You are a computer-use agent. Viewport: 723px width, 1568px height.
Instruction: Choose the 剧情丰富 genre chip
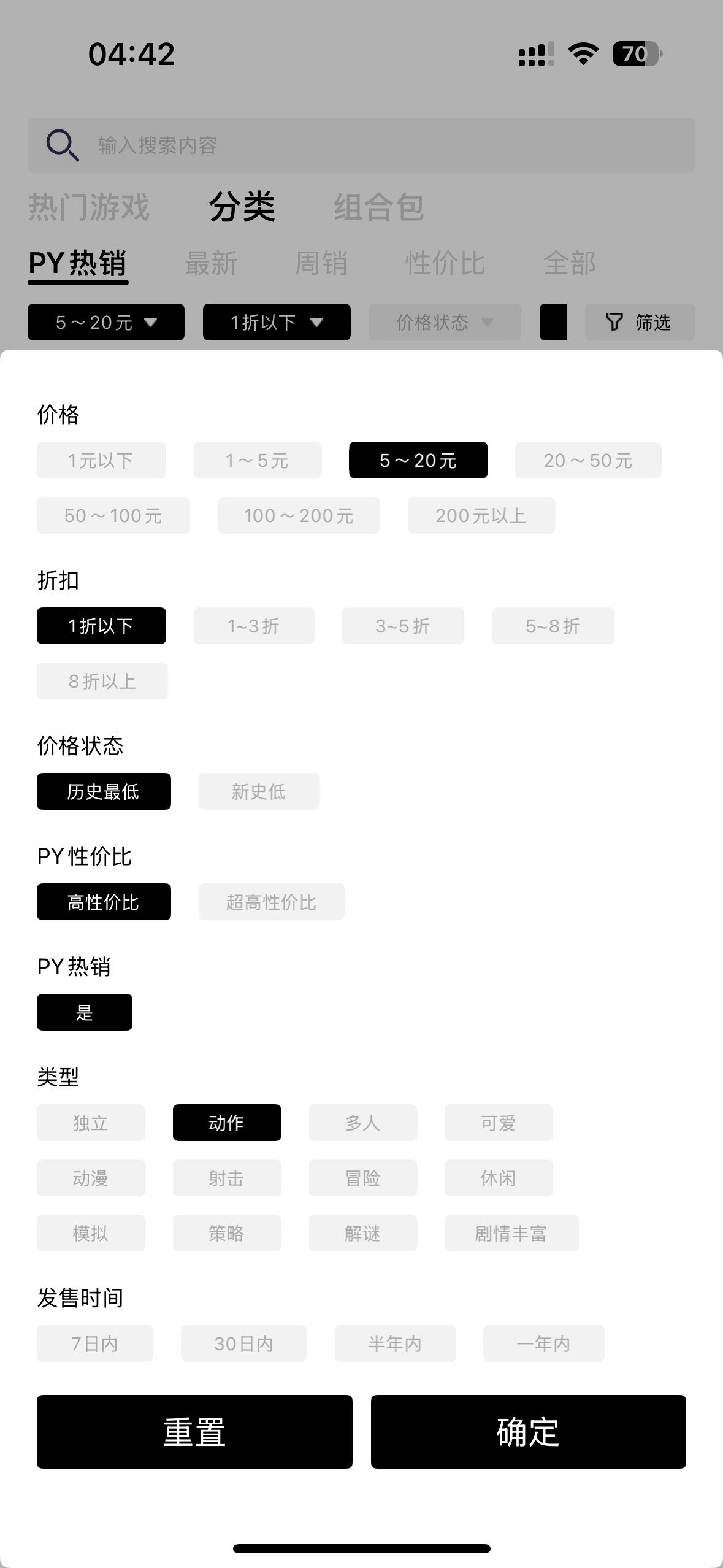pos(511,1233)
